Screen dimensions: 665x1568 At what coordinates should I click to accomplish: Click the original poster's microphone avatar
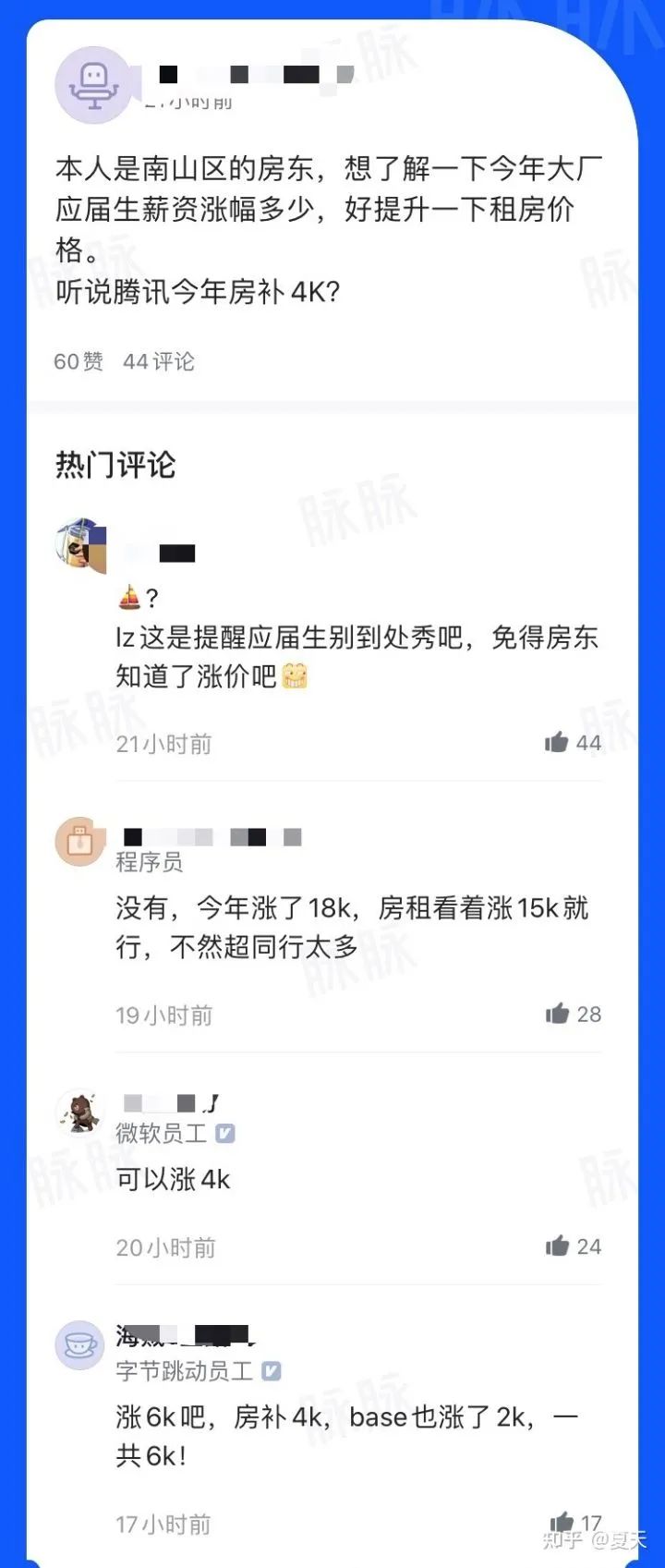point(92,81)
